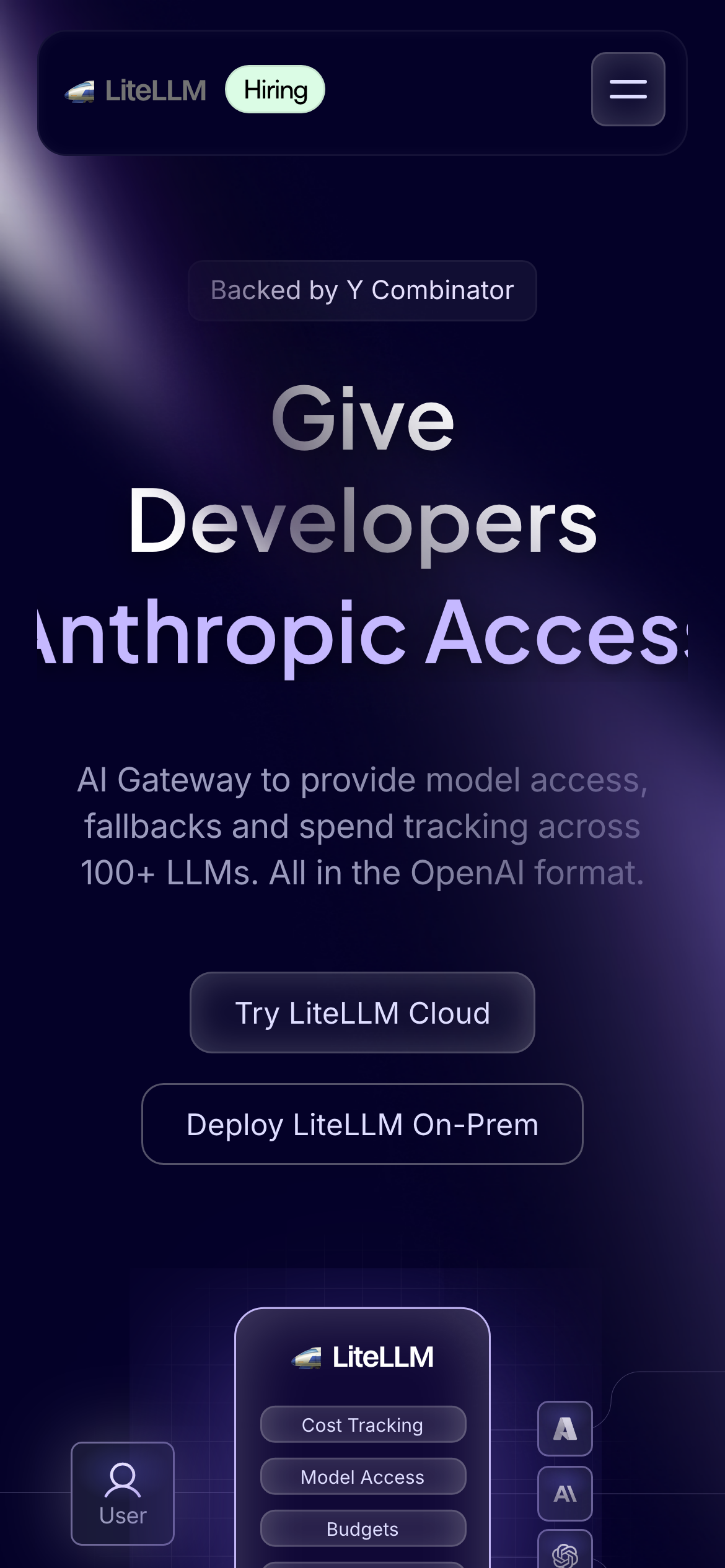
Task: Try LiteLLM Cloud
Action: click(362, 1013)
